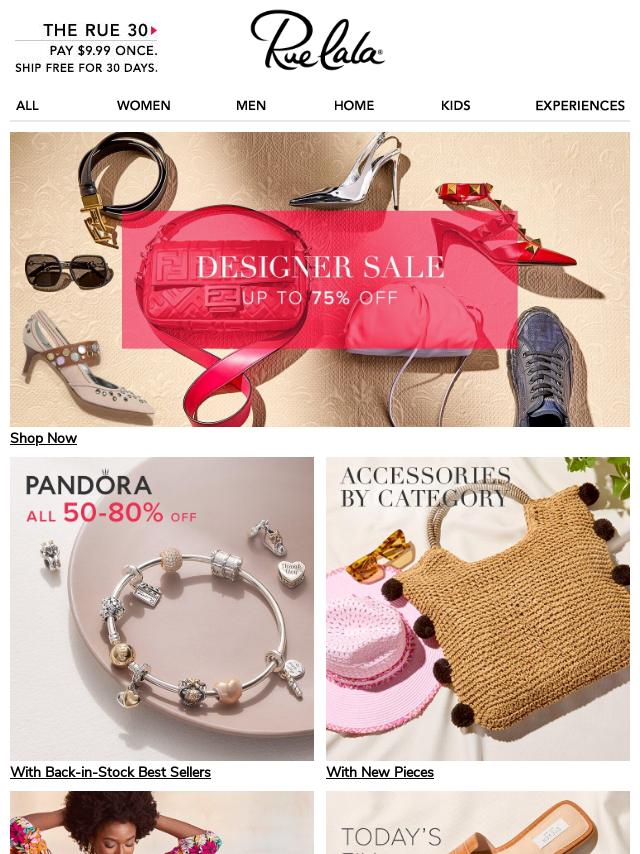Open the Pandora 50-80% off tile
Screen dimensions: 640x854
point(162,608)
